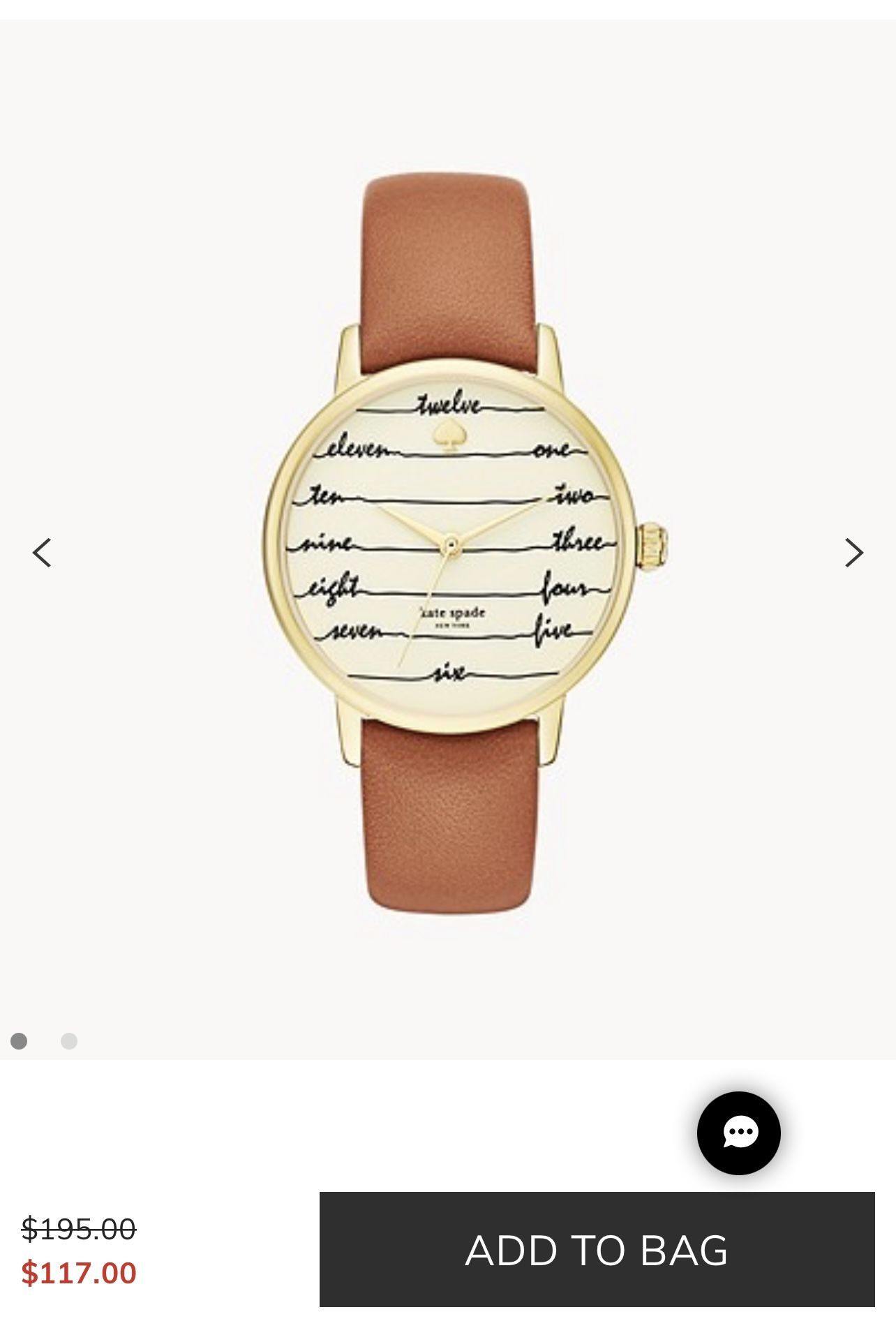The height and width of the screenshot is (1328, 896).
Task: Add the watch to bag
Action: [x=597, y=1249]
